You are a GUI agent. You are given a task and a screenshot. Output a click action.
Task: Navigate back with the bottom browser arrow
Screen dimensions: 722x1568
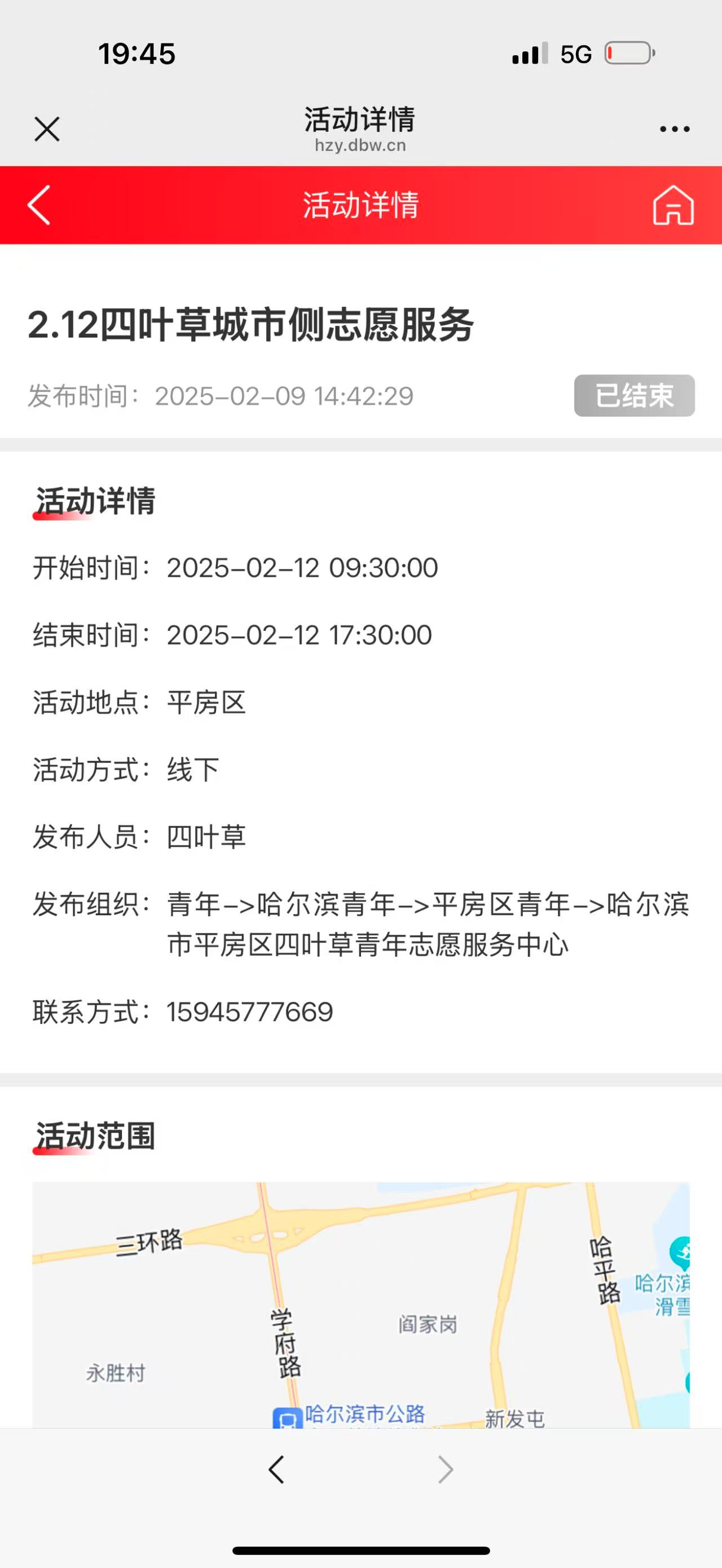point(276,1469)
